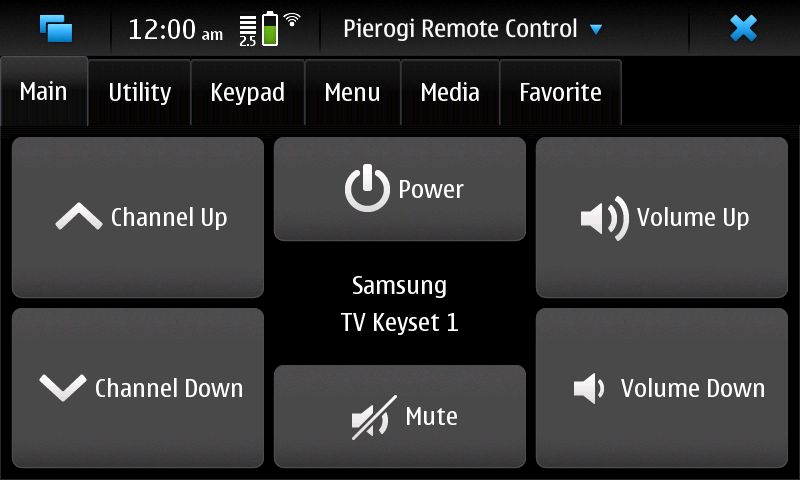Mute the TV sound

coord(400,416)
